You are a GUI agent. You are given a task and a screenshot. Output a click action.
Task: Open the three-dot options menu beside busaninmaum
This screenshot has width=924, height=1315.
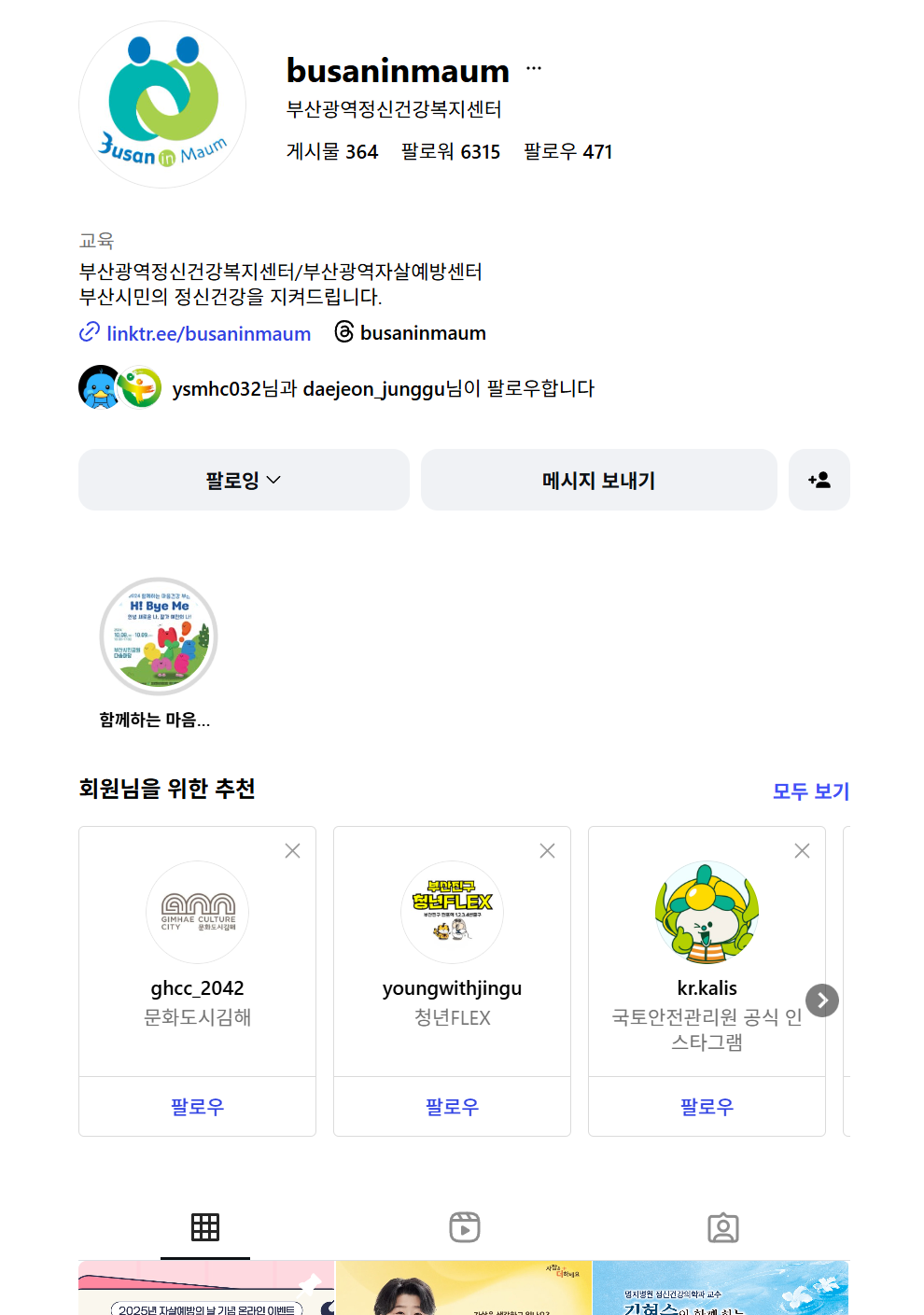pos(534,69)
